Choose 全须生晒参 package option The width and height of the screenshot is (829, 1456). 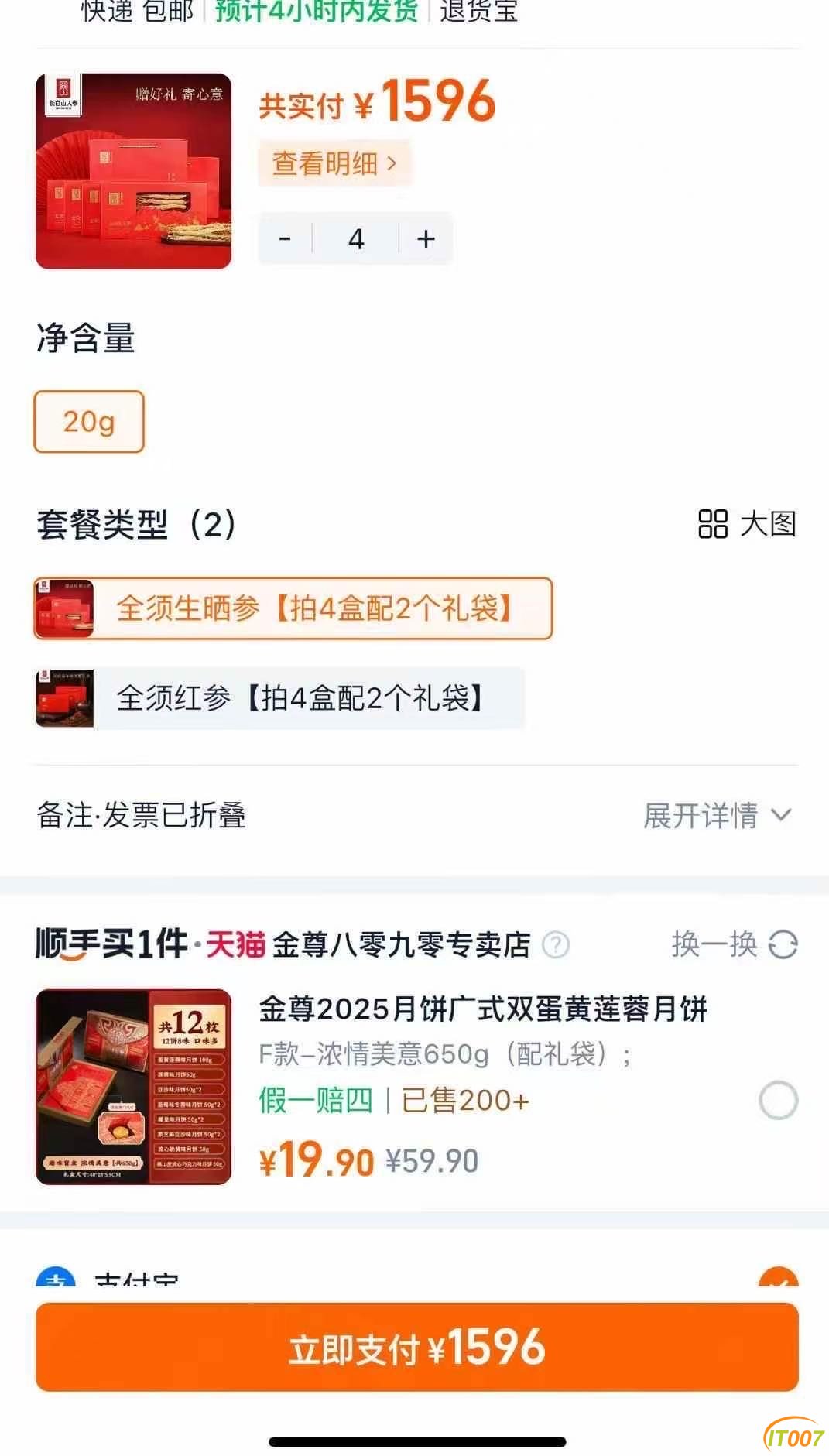293,608
